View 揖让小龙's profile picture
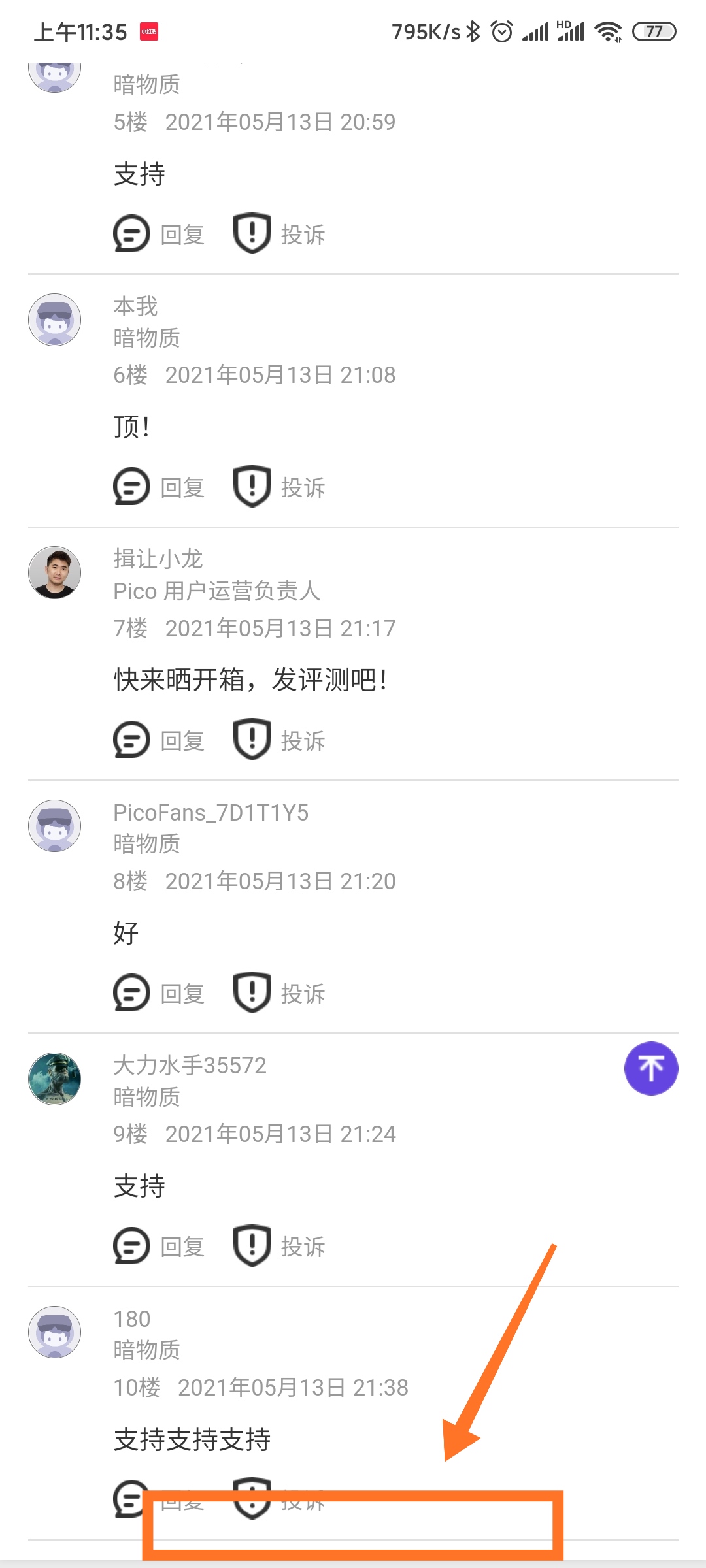 click(55, 572)
